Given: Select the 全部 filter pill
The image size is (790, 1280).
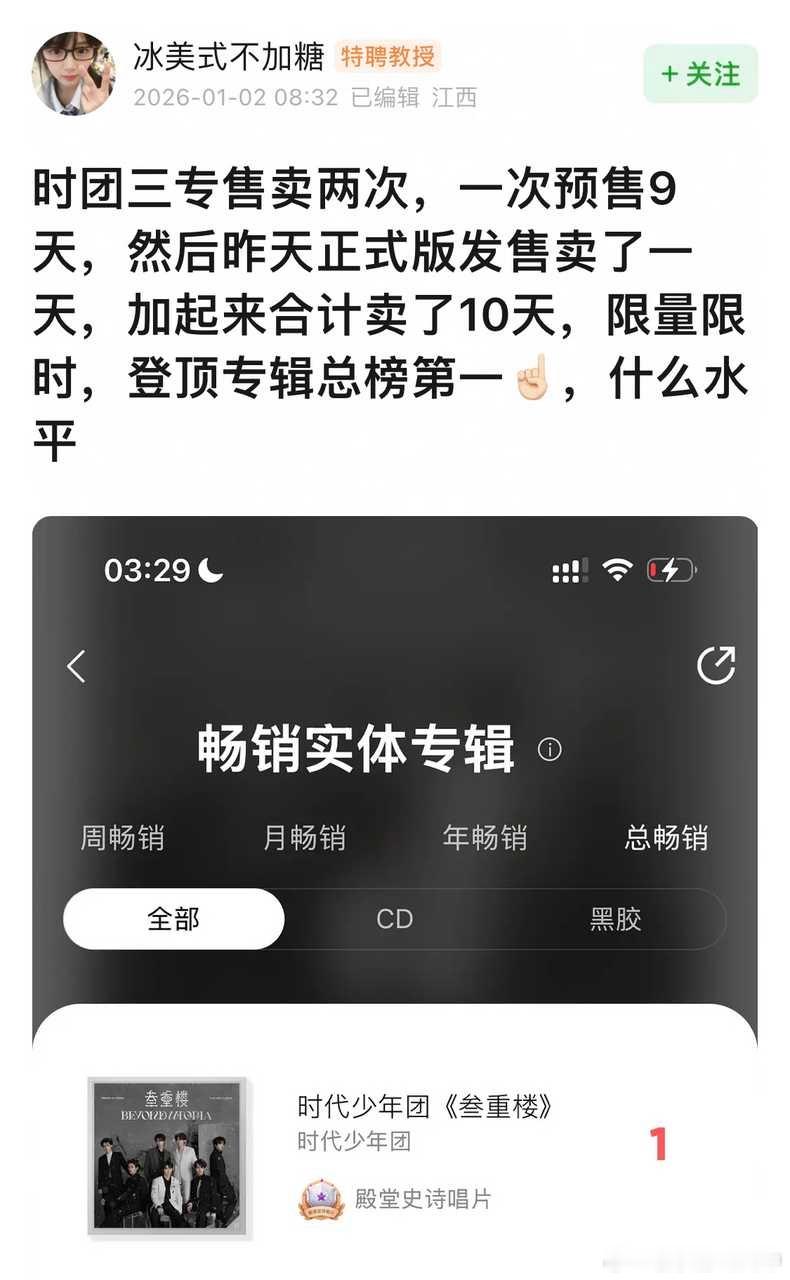Looking at the screenshot, I should (x=175, y=918).
